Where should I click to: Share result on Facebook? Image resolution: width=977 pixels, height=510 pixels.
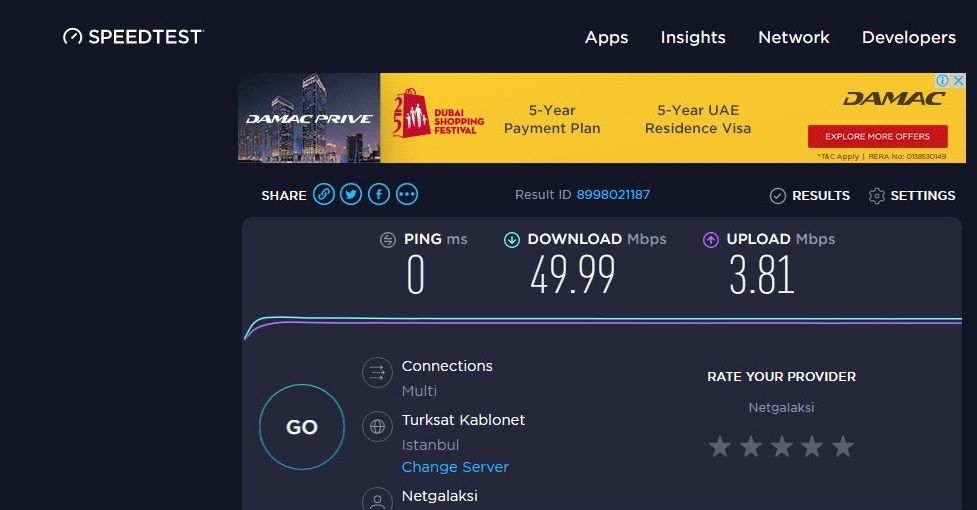pyautogui.click(x=378, y=195)
